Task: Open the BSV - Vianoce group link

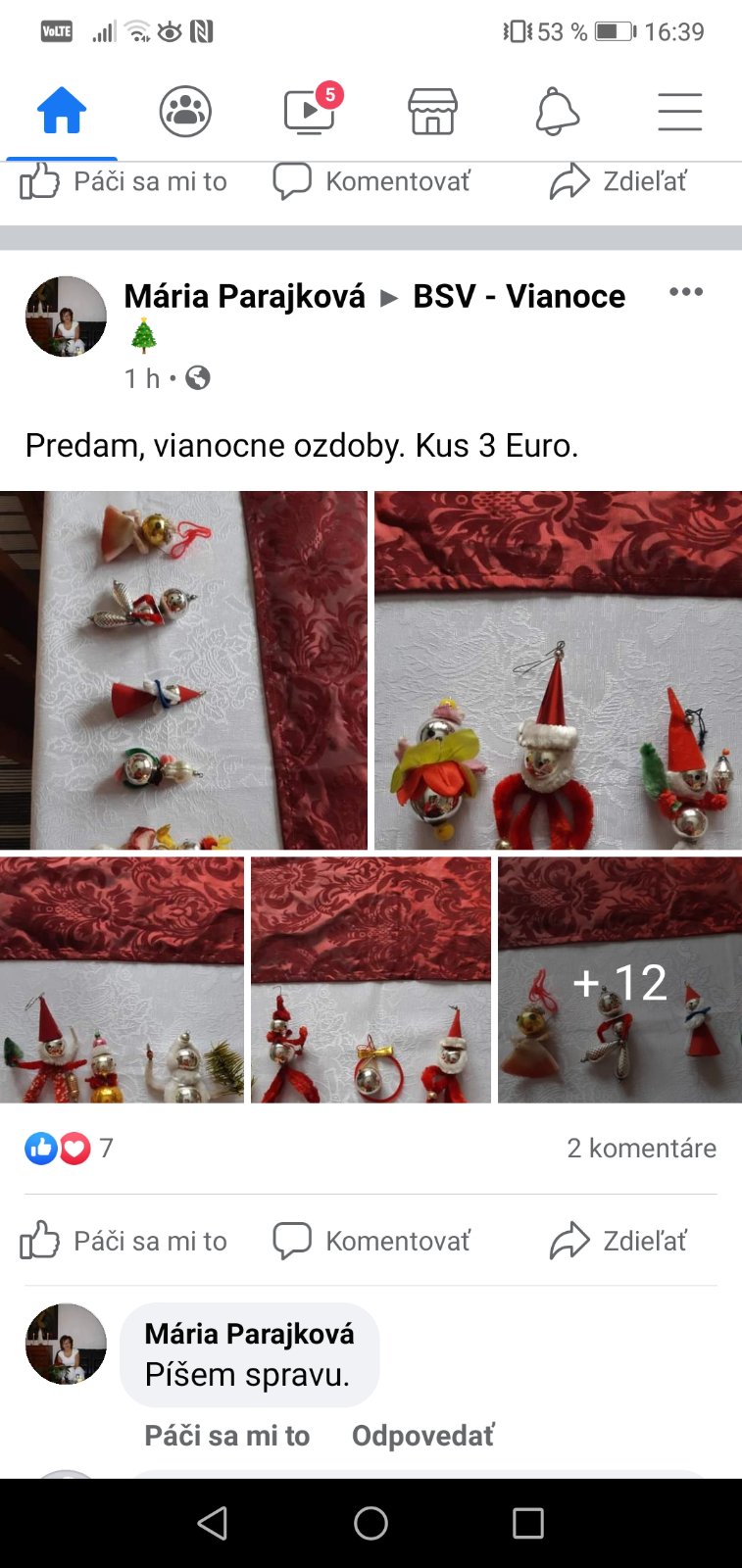Action: pos(519,296)
